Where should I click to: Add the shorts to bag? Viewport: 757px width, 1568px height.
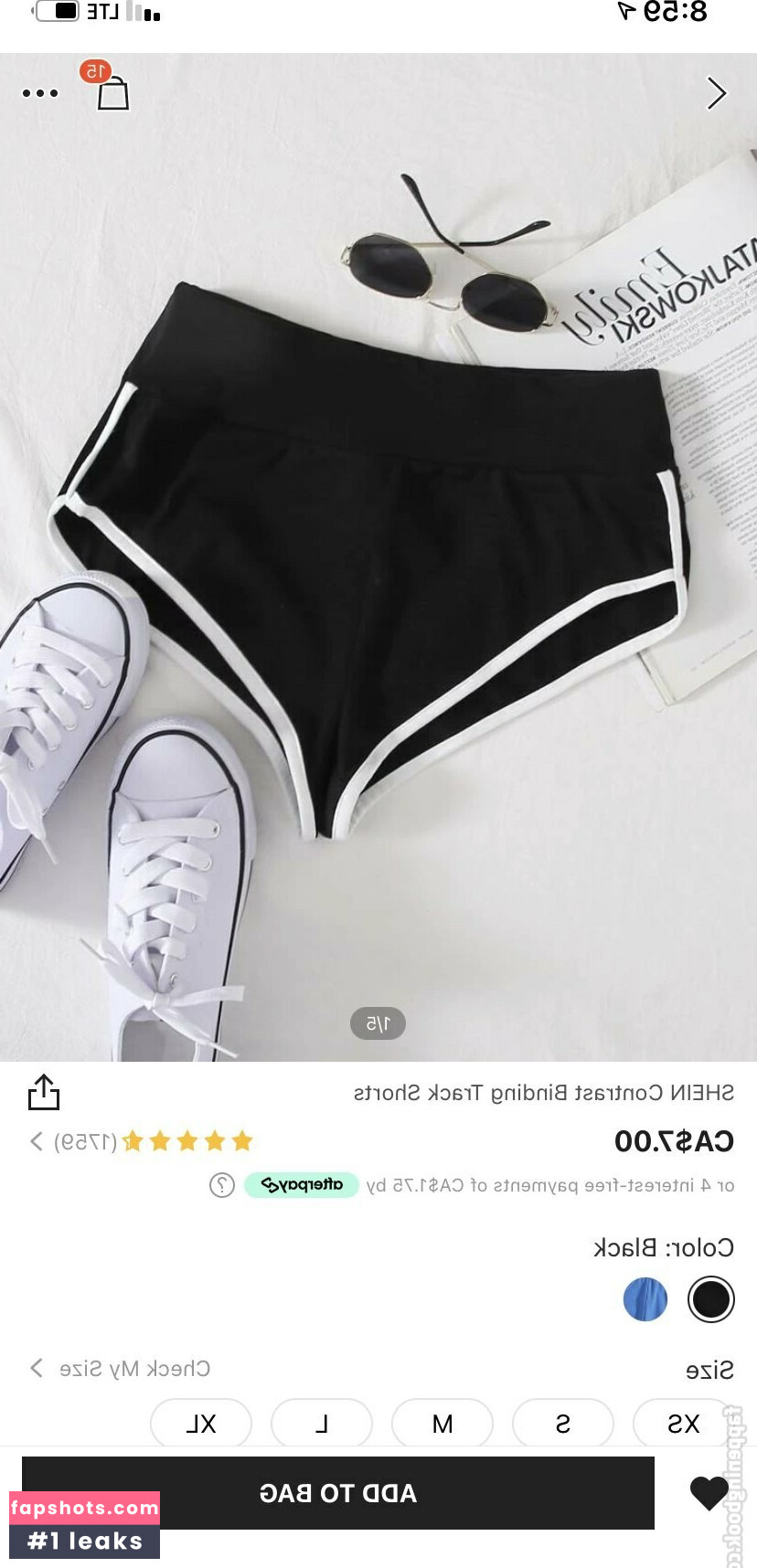pos(338,1493)
